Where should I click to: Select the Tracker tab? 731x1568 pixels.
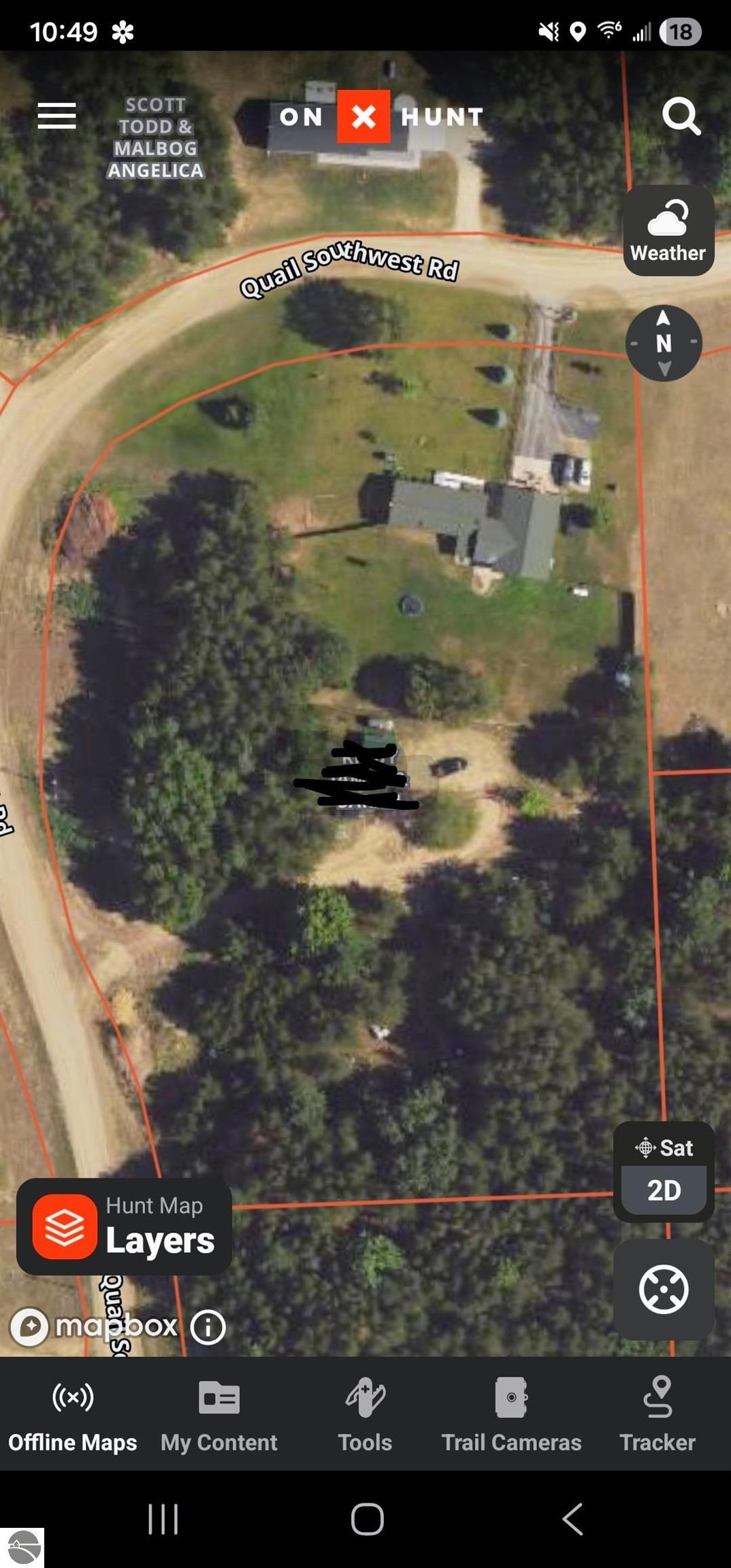tap(657, 1414)
